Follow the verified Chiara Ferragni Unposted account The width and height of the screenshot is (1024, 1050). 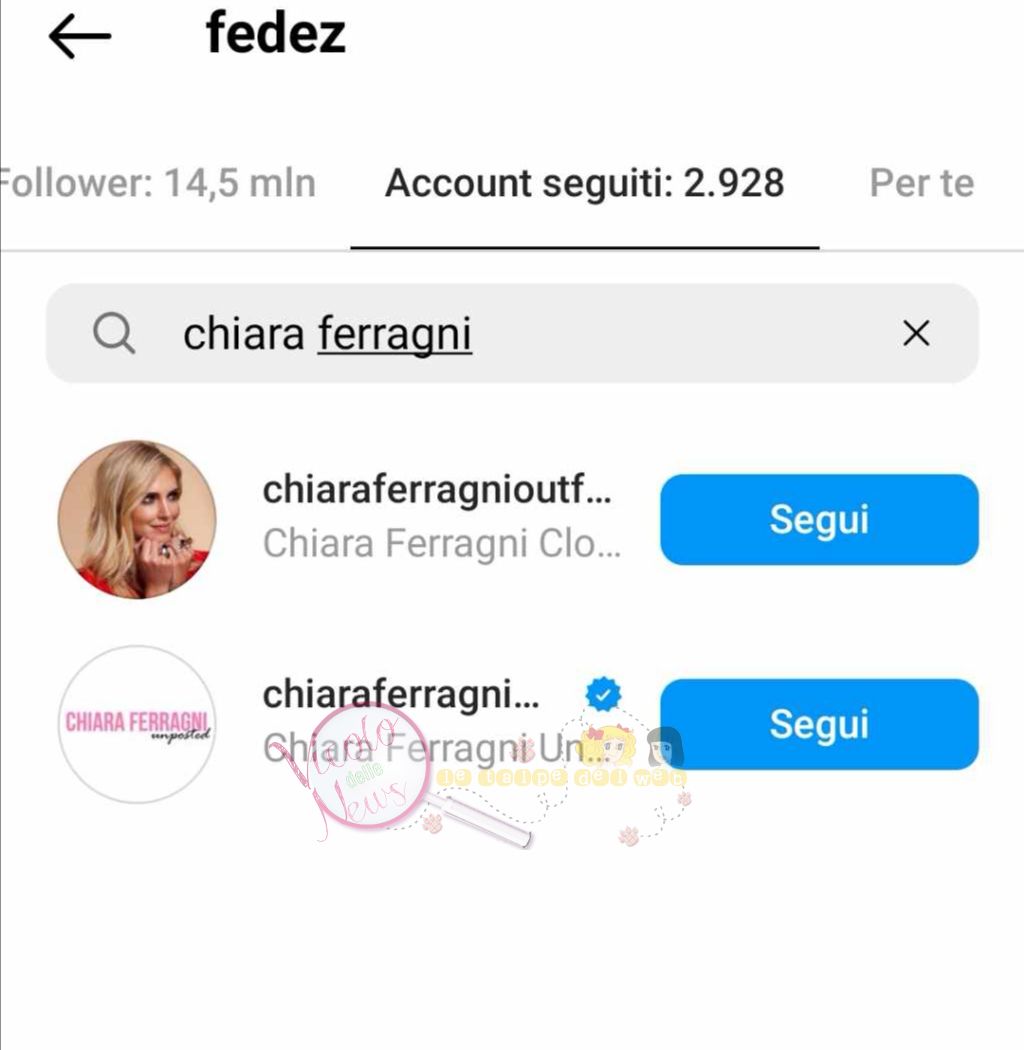click(x=818, y=724)
